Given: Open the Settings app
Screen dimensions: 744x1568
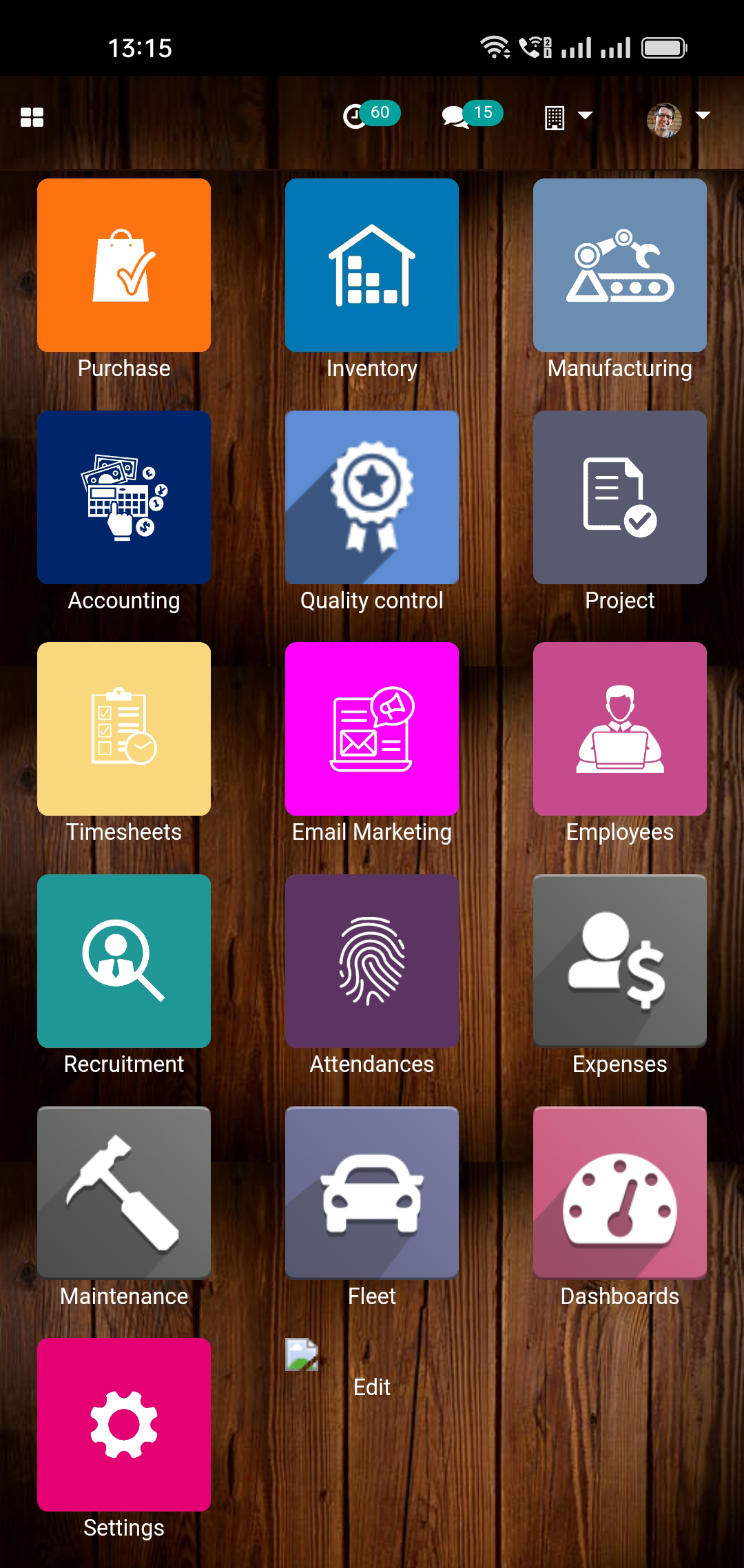Looking at the screenshot, I should click(124, 1425).
